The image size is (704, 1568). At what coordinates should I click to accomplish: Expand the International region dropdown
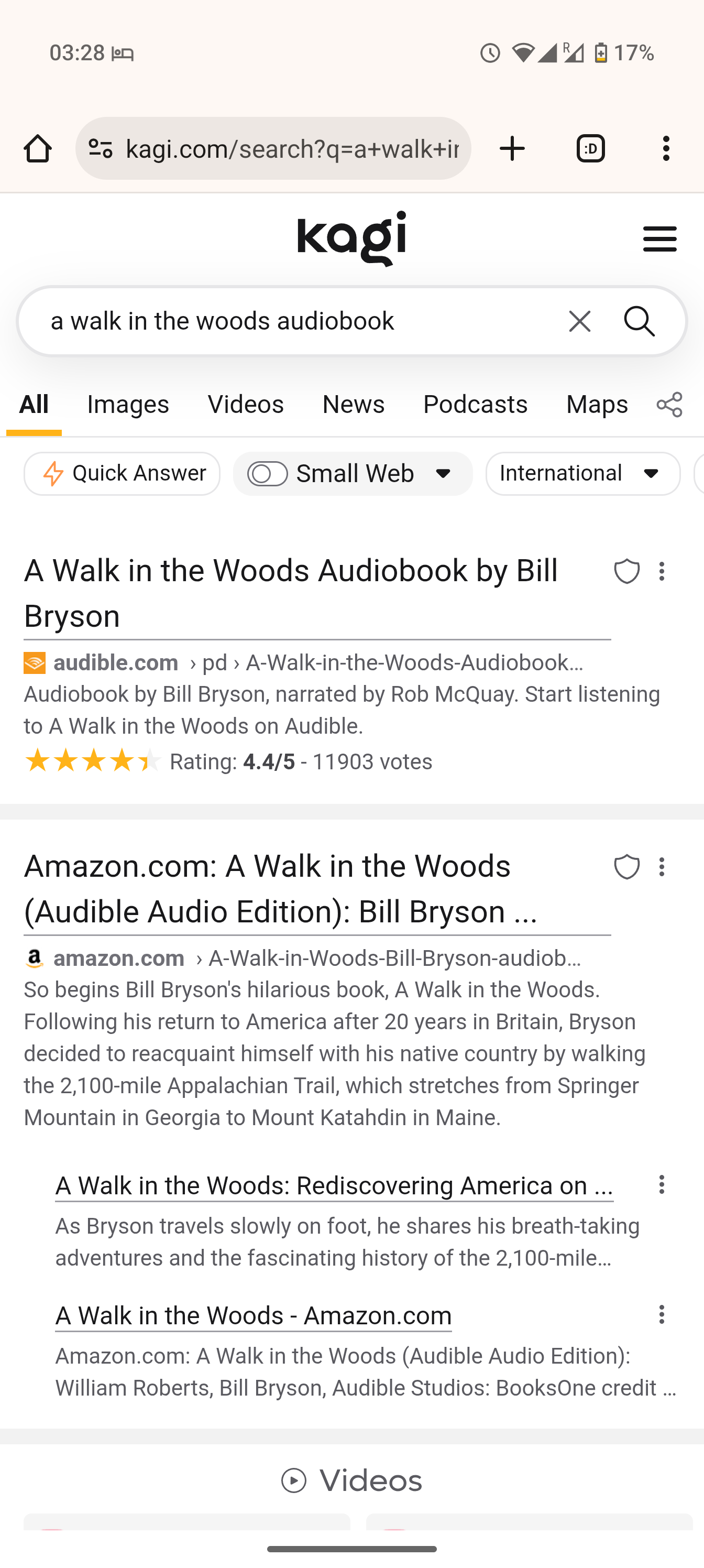pos(582,474)
